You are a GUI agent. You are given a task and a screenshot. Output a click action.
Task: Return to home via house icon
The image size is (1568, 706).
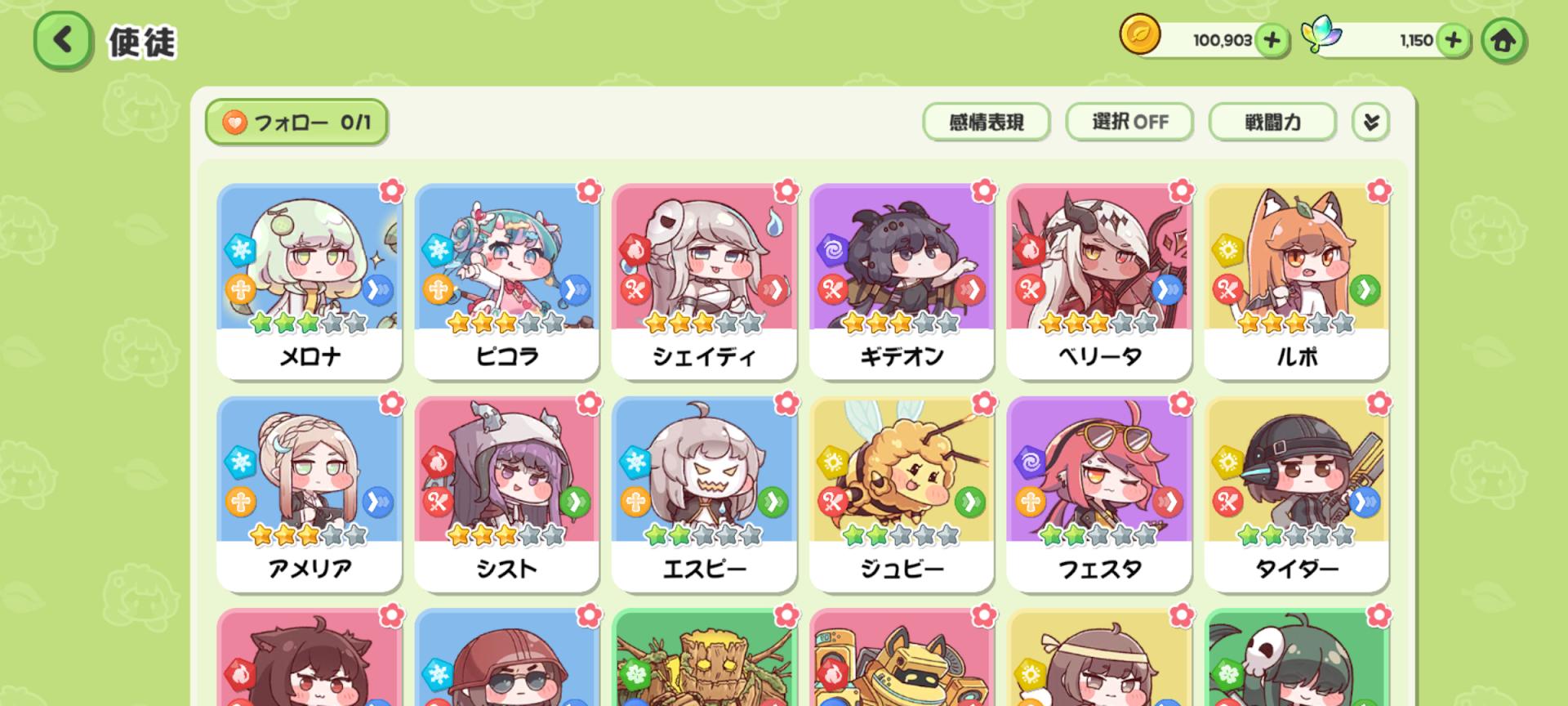pos(1503,40)
